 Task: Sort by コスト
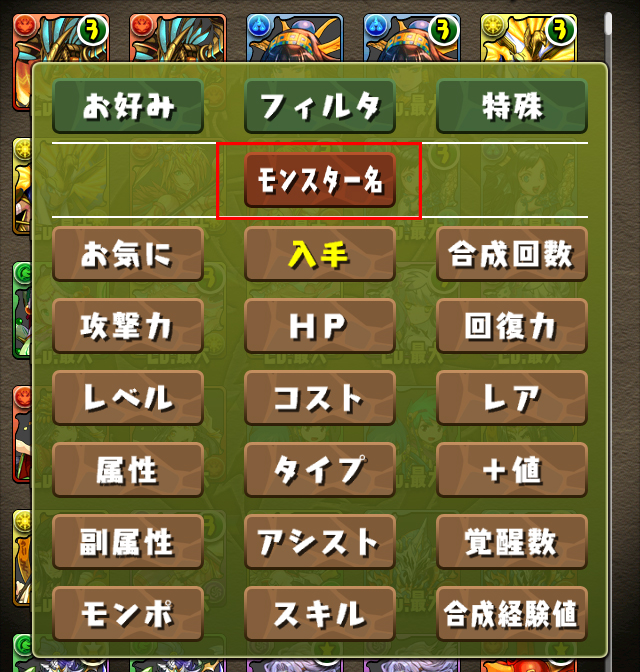click(320, 398)
